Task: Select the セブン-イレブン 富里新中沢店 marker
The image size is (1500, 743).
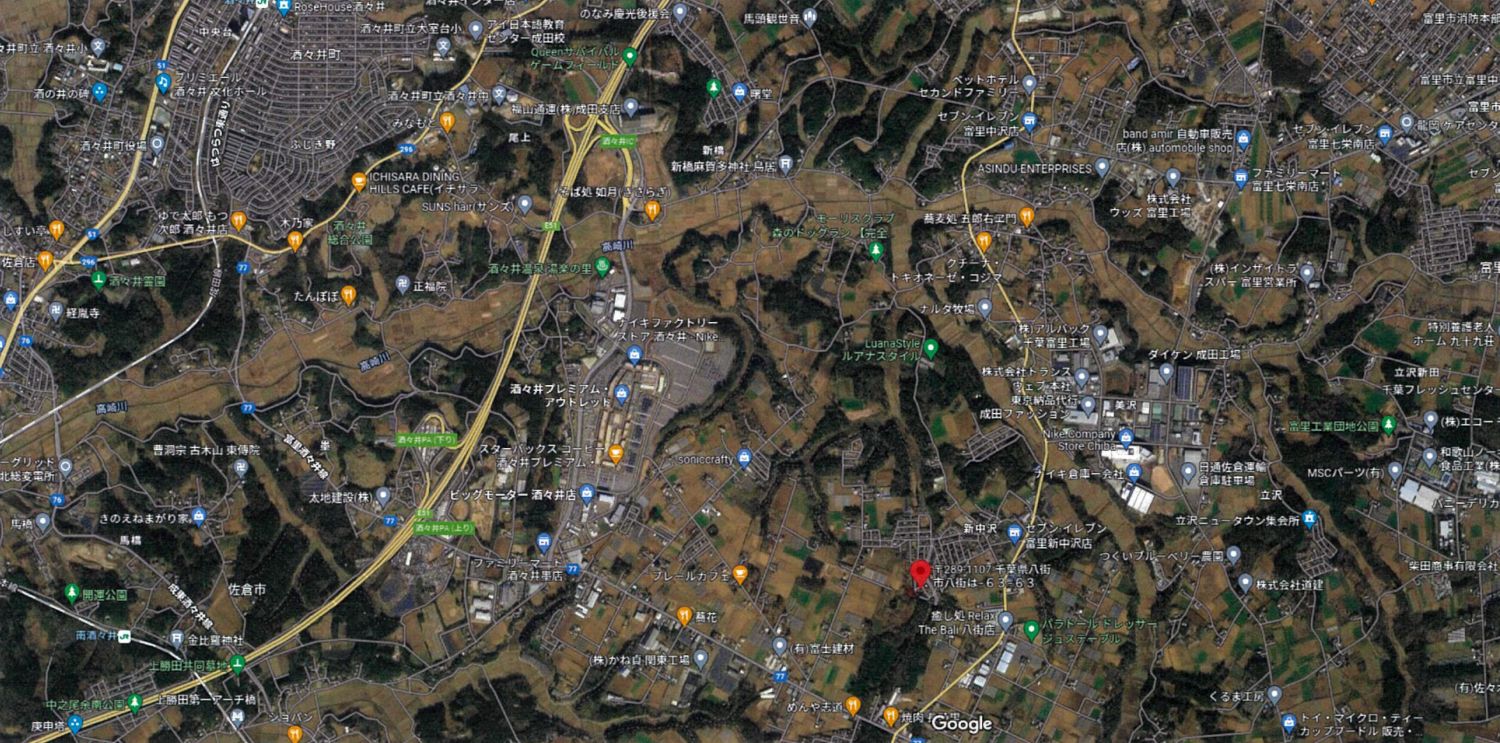Action: pyautogui.click(x=1015, y=533)
